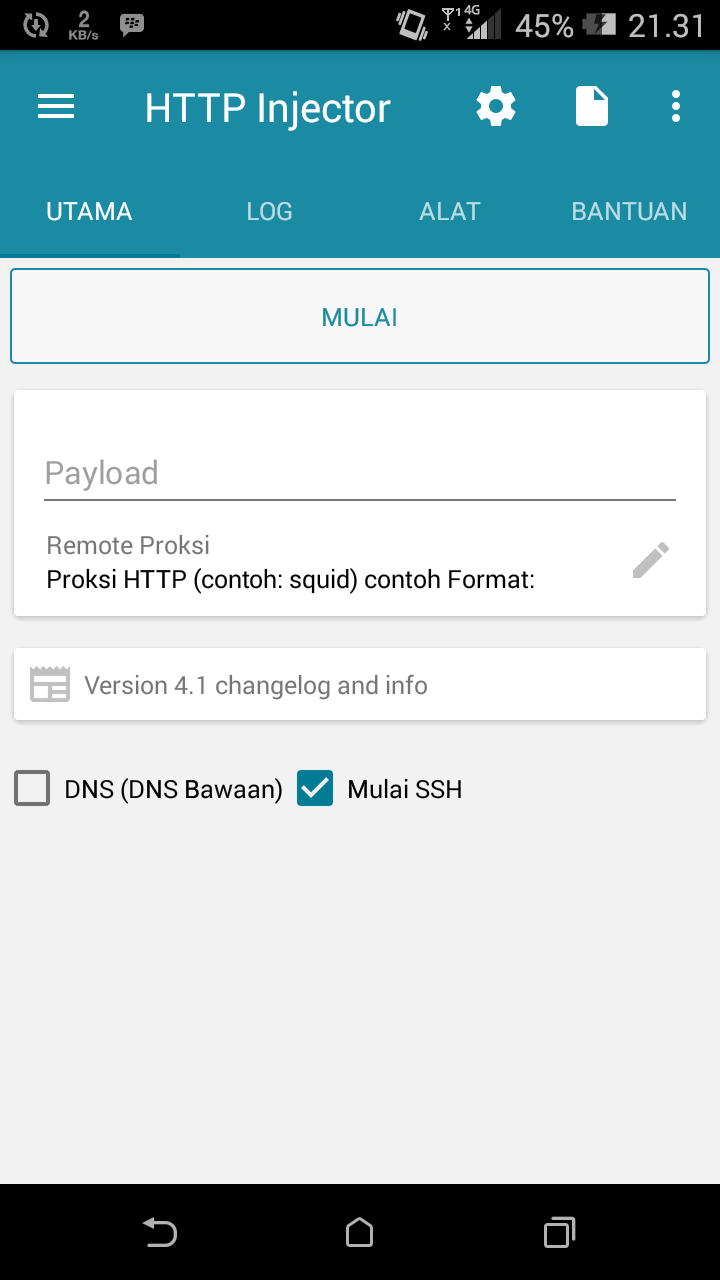
Task: Open the three-dot overflow menu
Action: click(x=676, y=105)
